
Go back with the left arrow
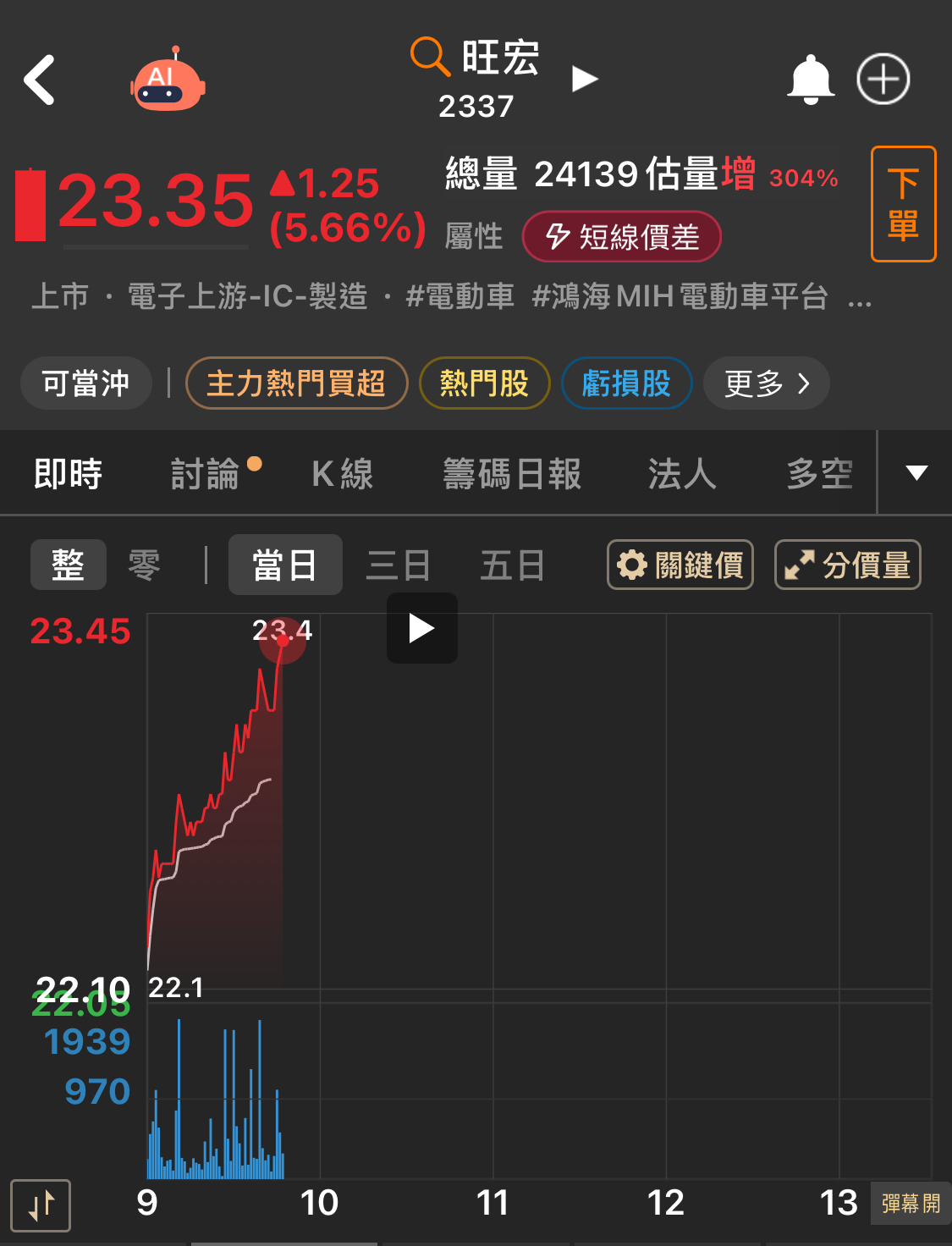tap(40, 80)
